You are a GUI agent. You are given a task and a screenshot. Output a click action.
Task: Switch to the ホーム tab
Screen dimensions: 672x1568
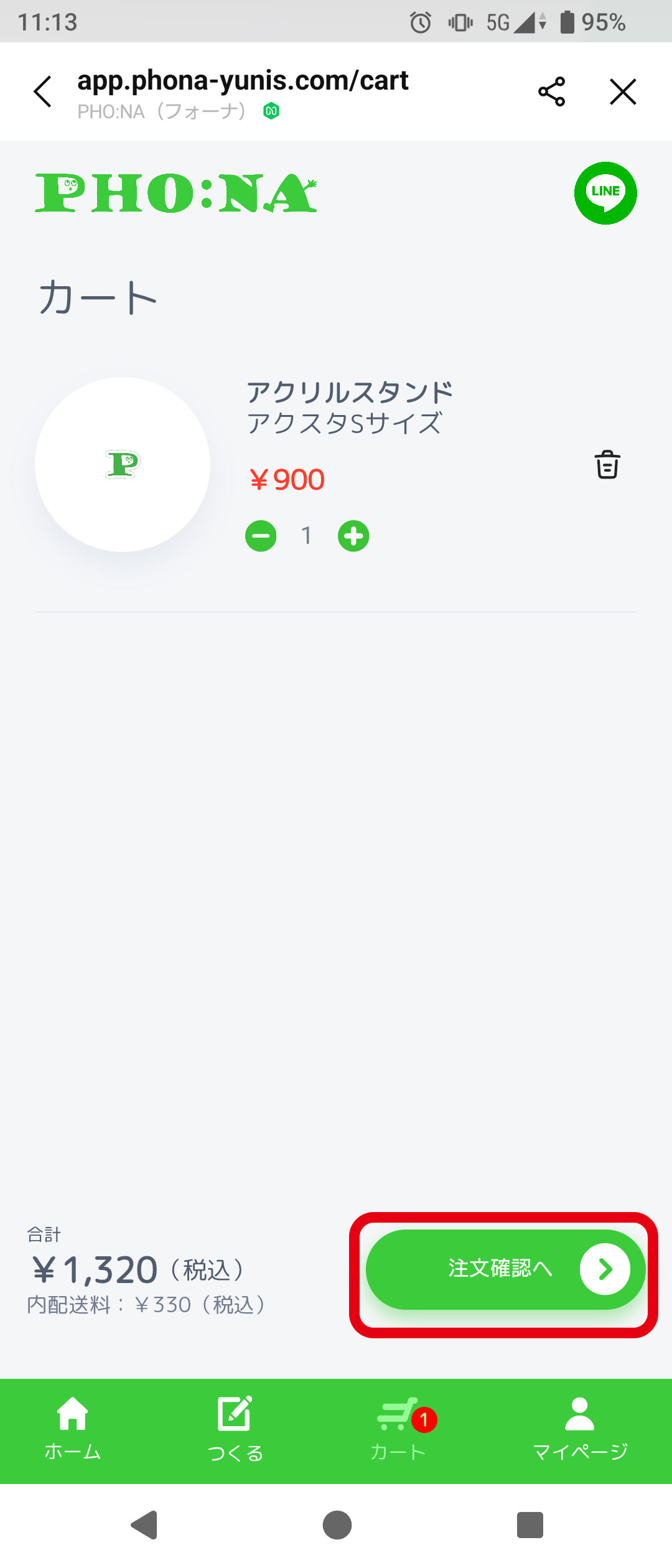(73, 1430)
